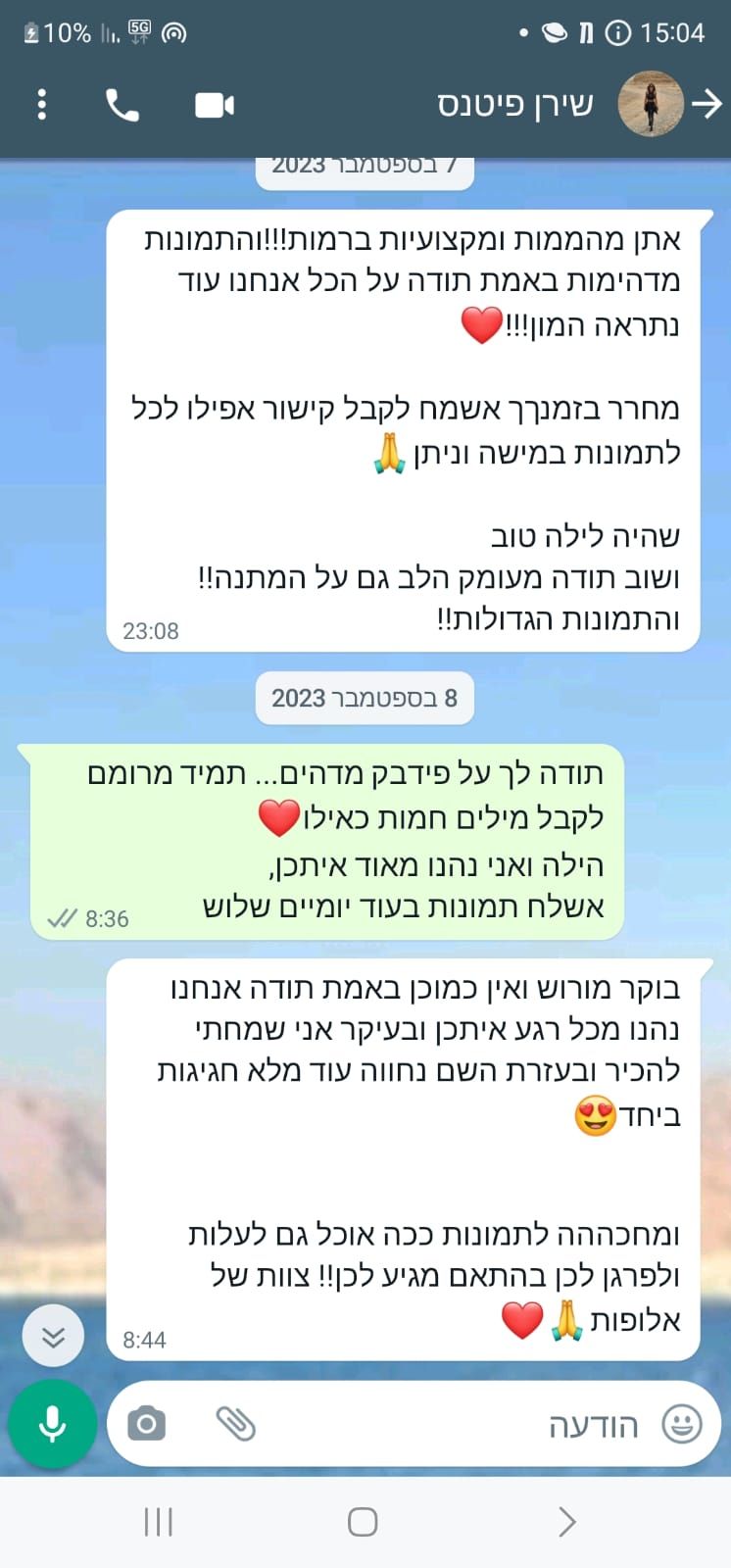This screenshot has height=1568, width=731.
Task: Show recent apps from the navigation bar
Action: click(x=158, y=1522)
